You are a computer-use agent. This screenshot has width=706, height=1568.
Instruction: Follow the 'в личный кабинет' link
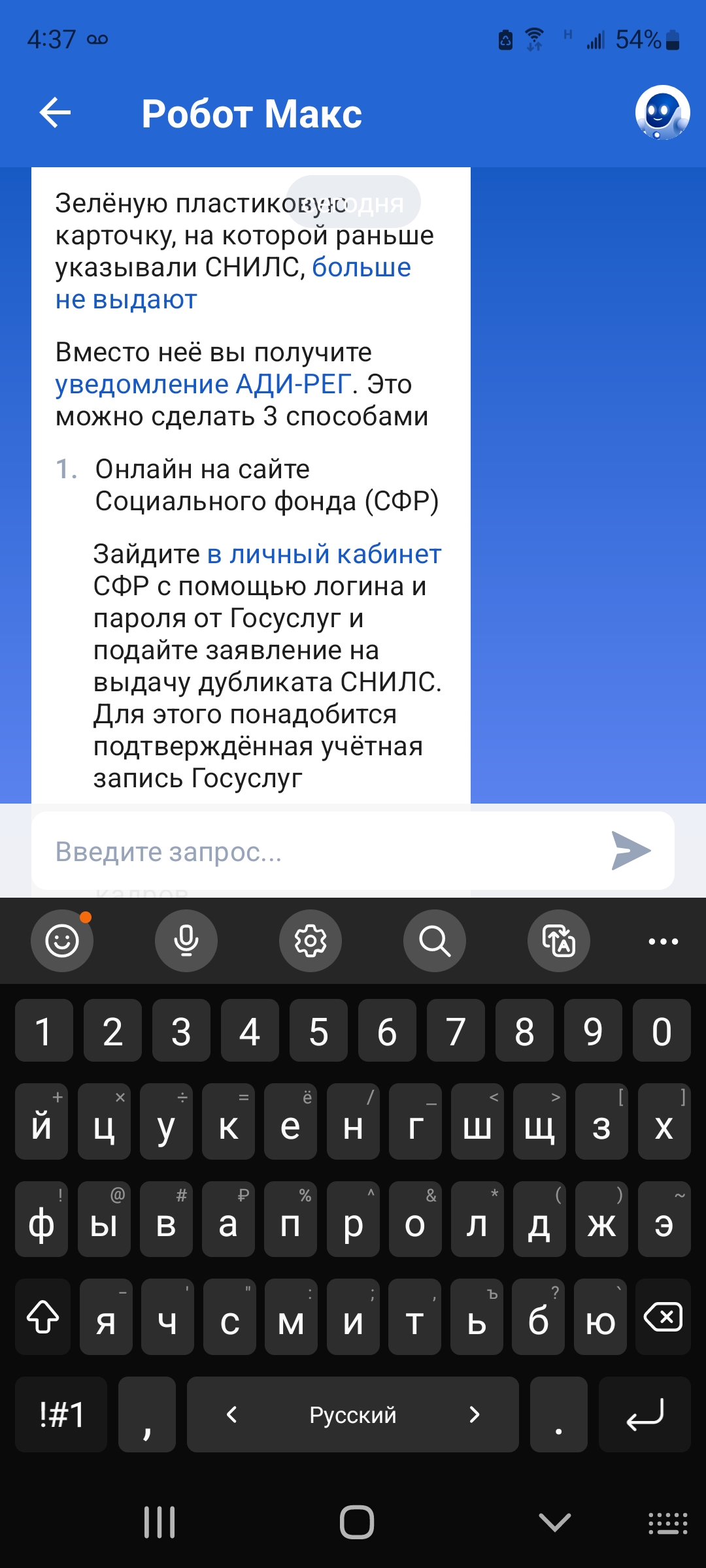pos(324,554)
